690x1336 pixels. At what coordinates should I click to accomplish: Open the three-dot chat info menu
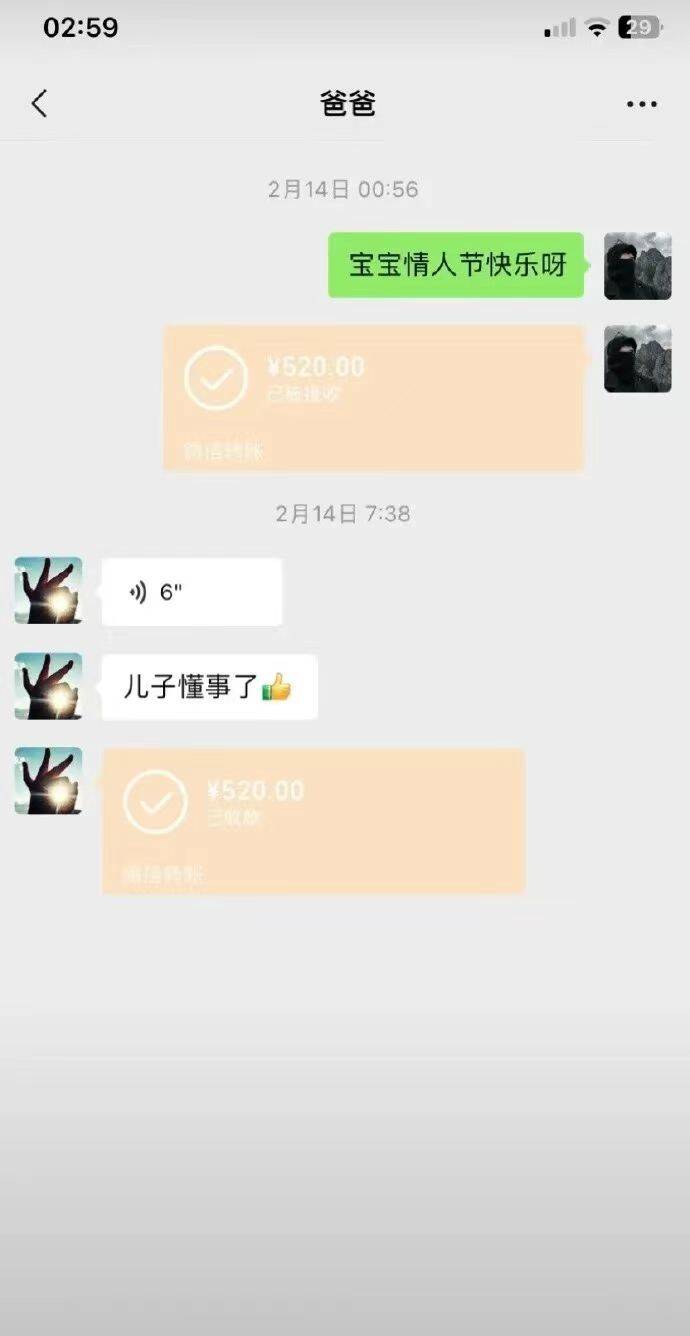coord(641,104)
